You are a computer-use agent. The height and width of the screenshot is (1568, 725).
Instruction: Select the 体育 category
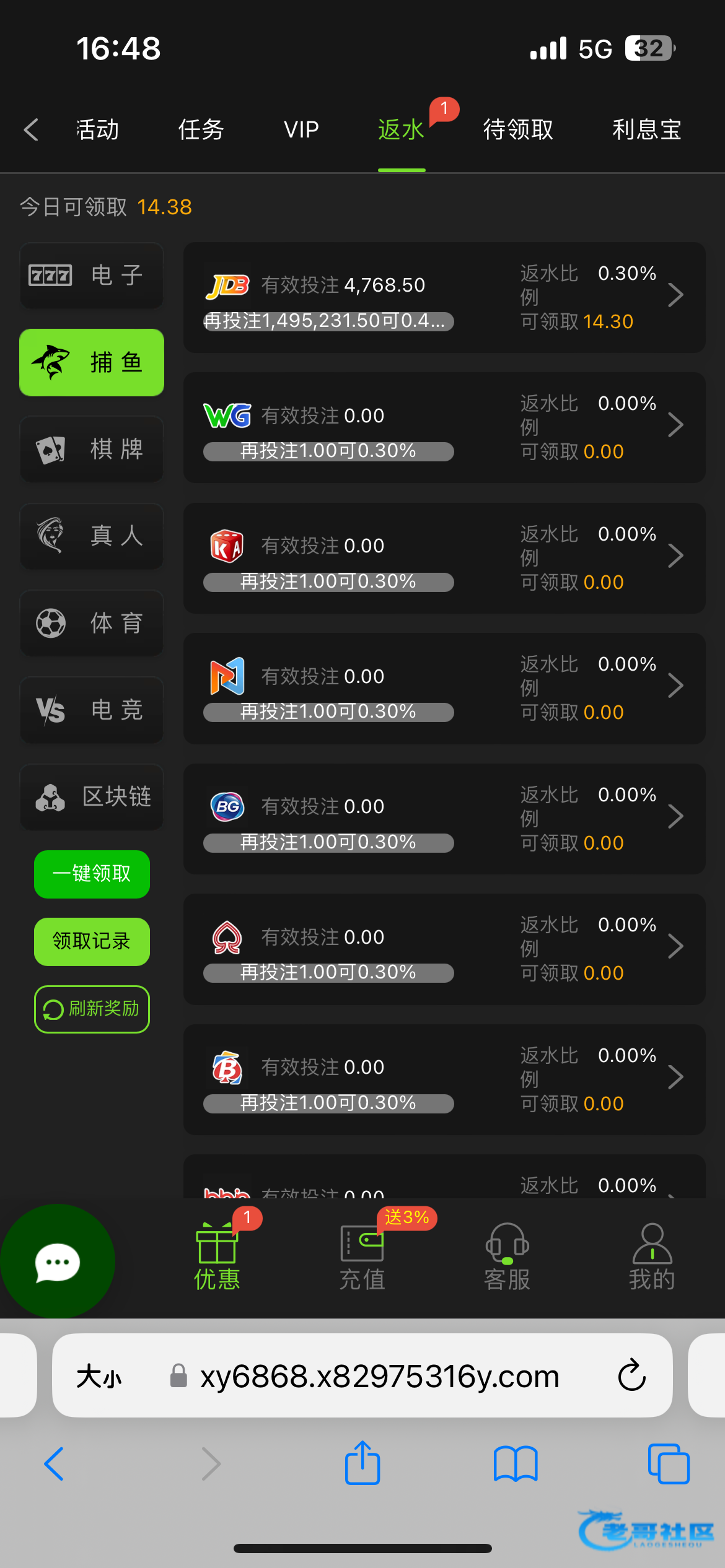point(92,623)
